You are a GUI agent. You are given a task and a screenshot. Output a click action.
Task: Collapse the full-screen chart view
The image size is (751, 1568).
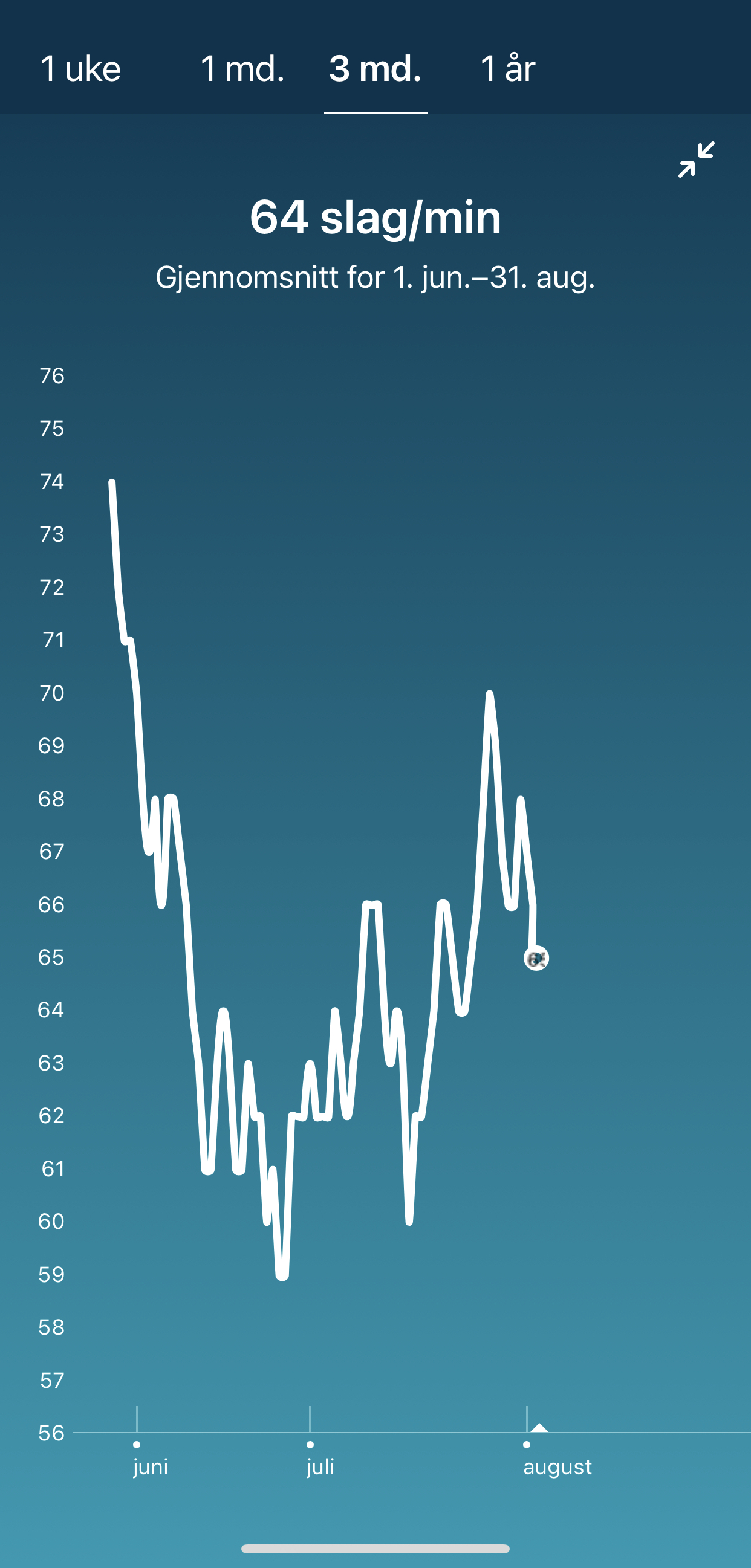[696, 160]
